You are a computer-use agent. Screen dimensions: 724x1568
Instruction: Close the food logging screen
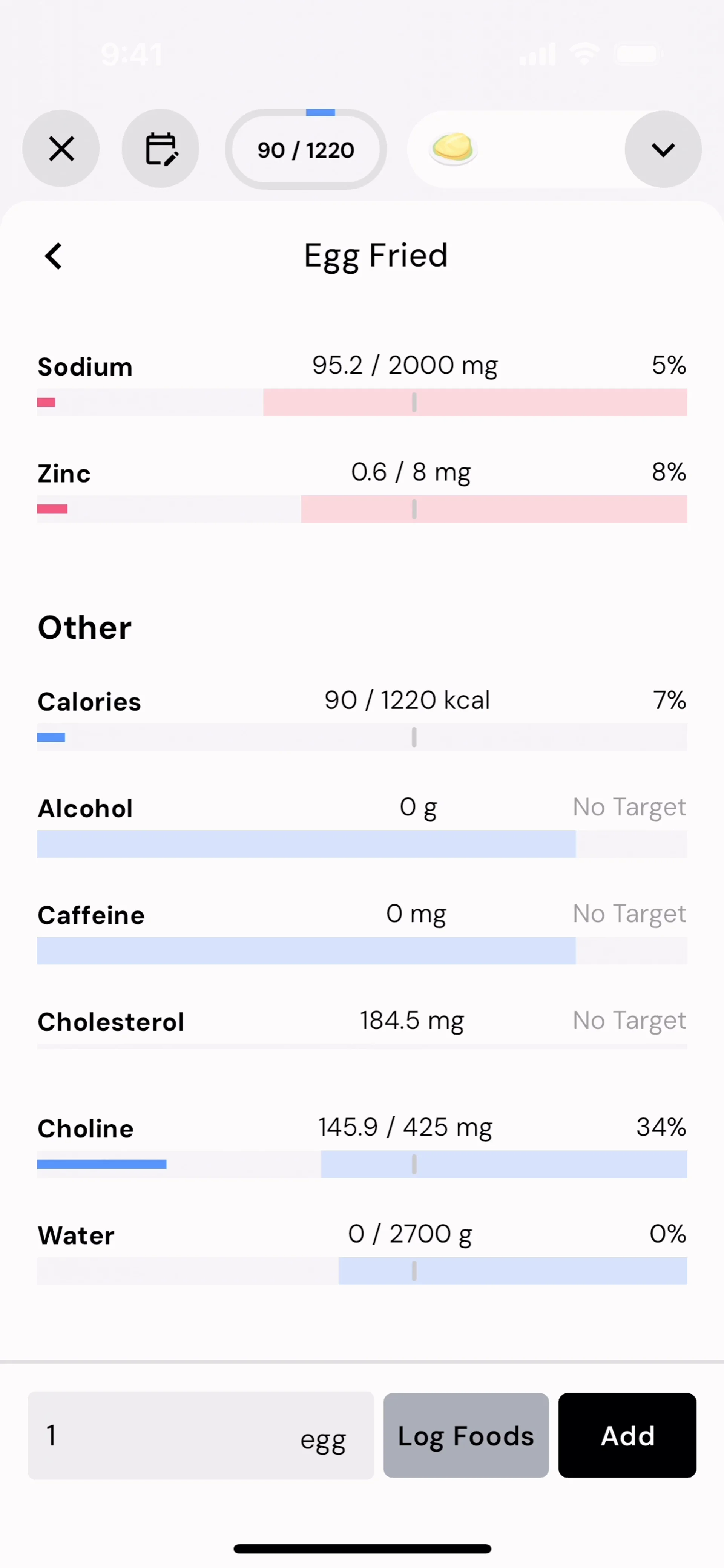(61, 149)
